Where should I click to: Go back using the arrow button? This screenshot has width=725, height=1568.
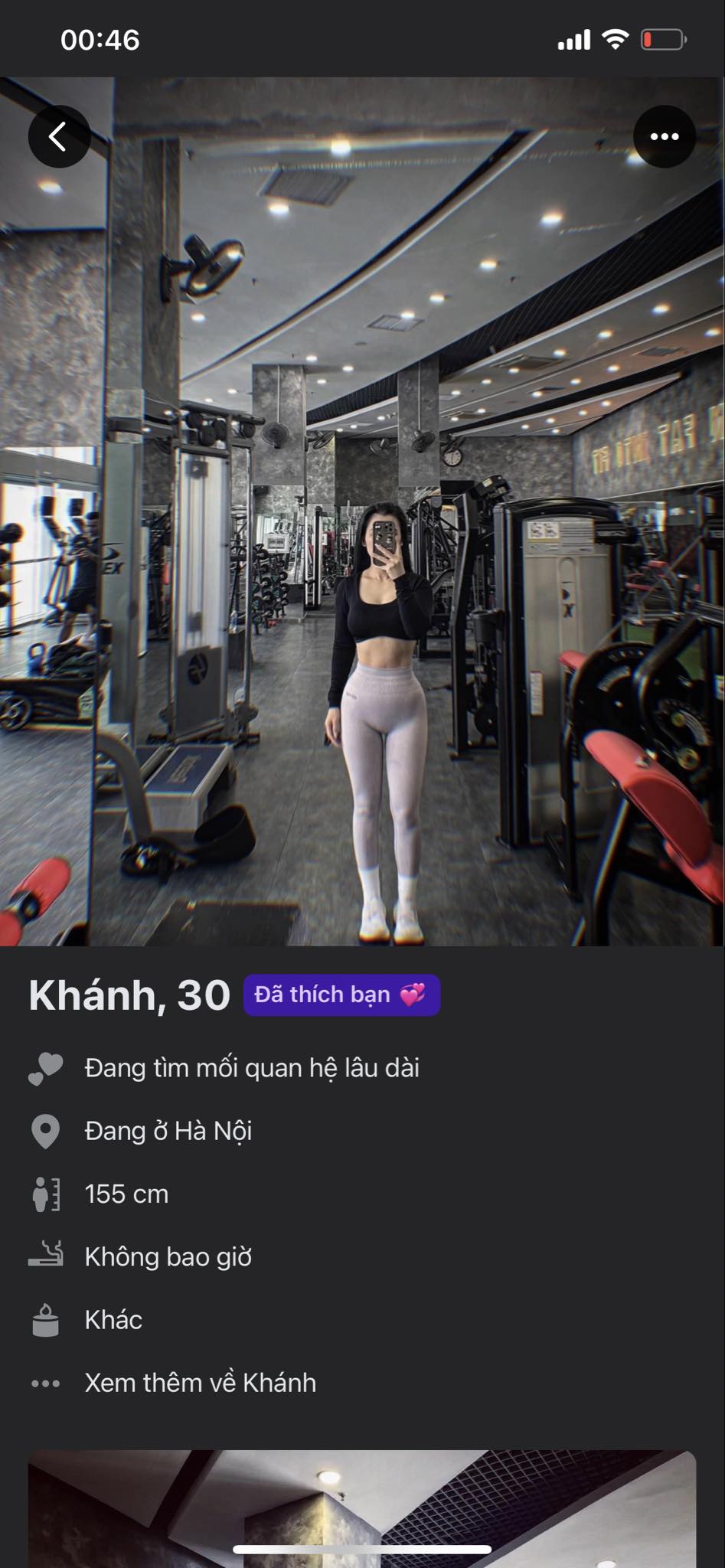coord(59,137)
